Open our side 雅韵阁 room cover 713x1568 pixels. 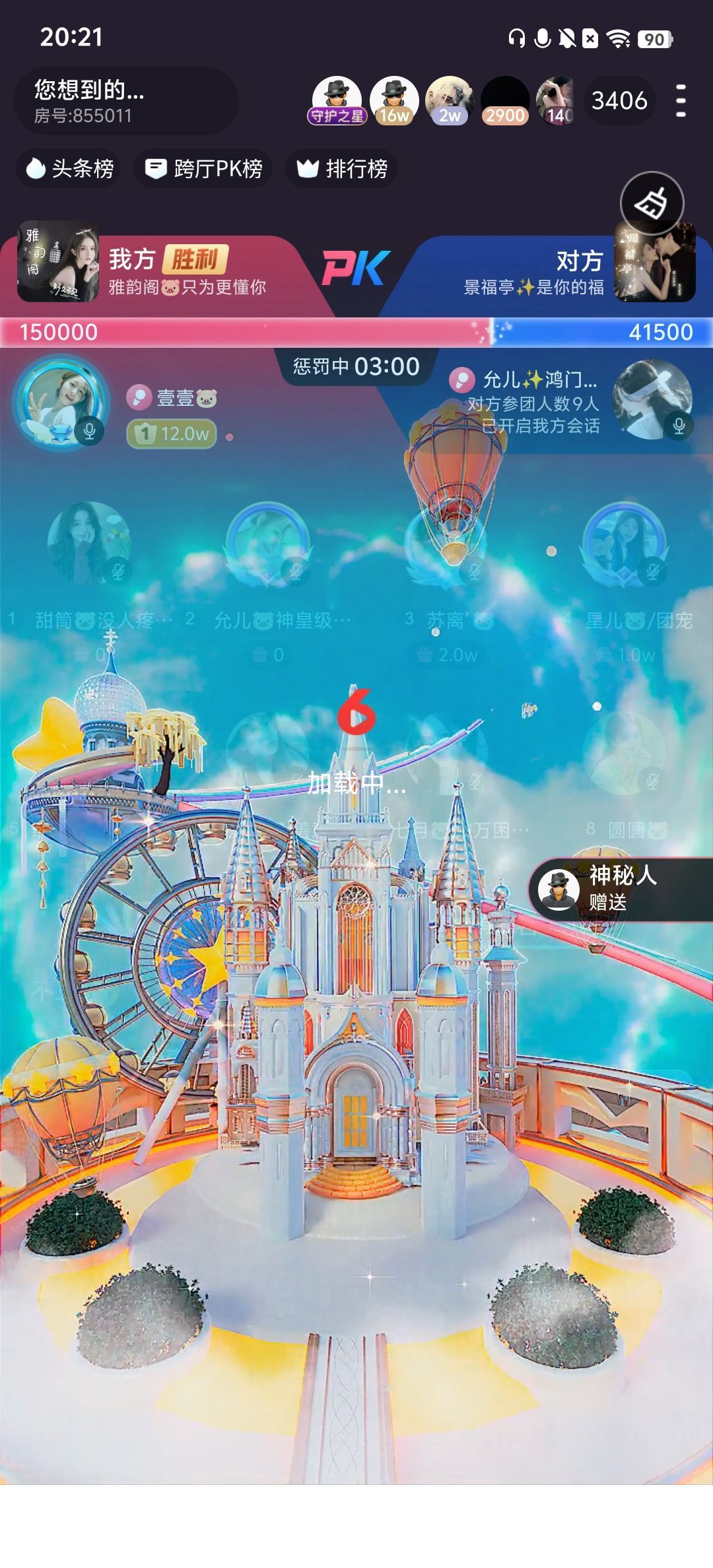58,262
